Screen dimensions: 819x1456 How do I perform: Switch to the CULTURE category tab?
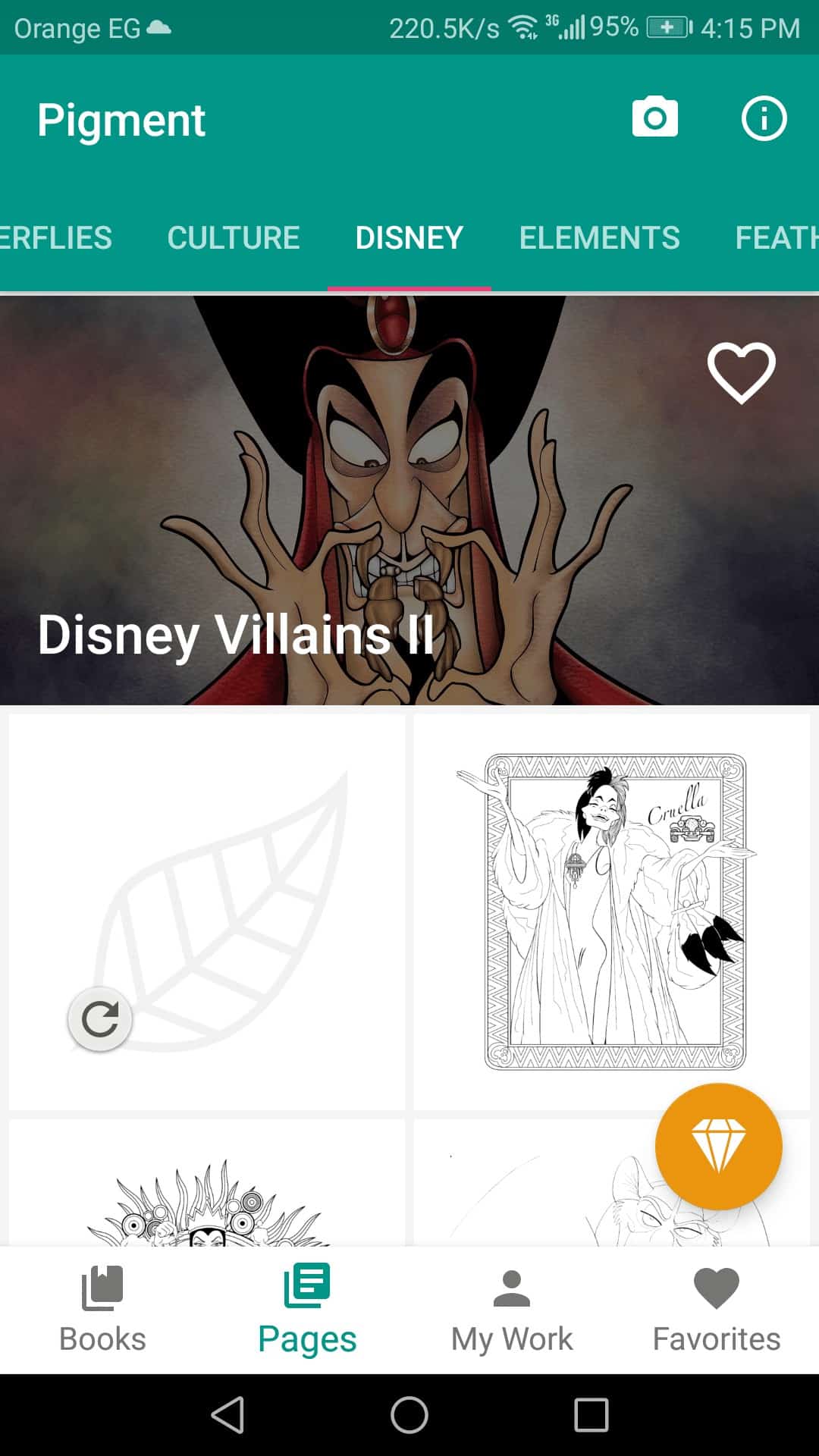[234, 238]
